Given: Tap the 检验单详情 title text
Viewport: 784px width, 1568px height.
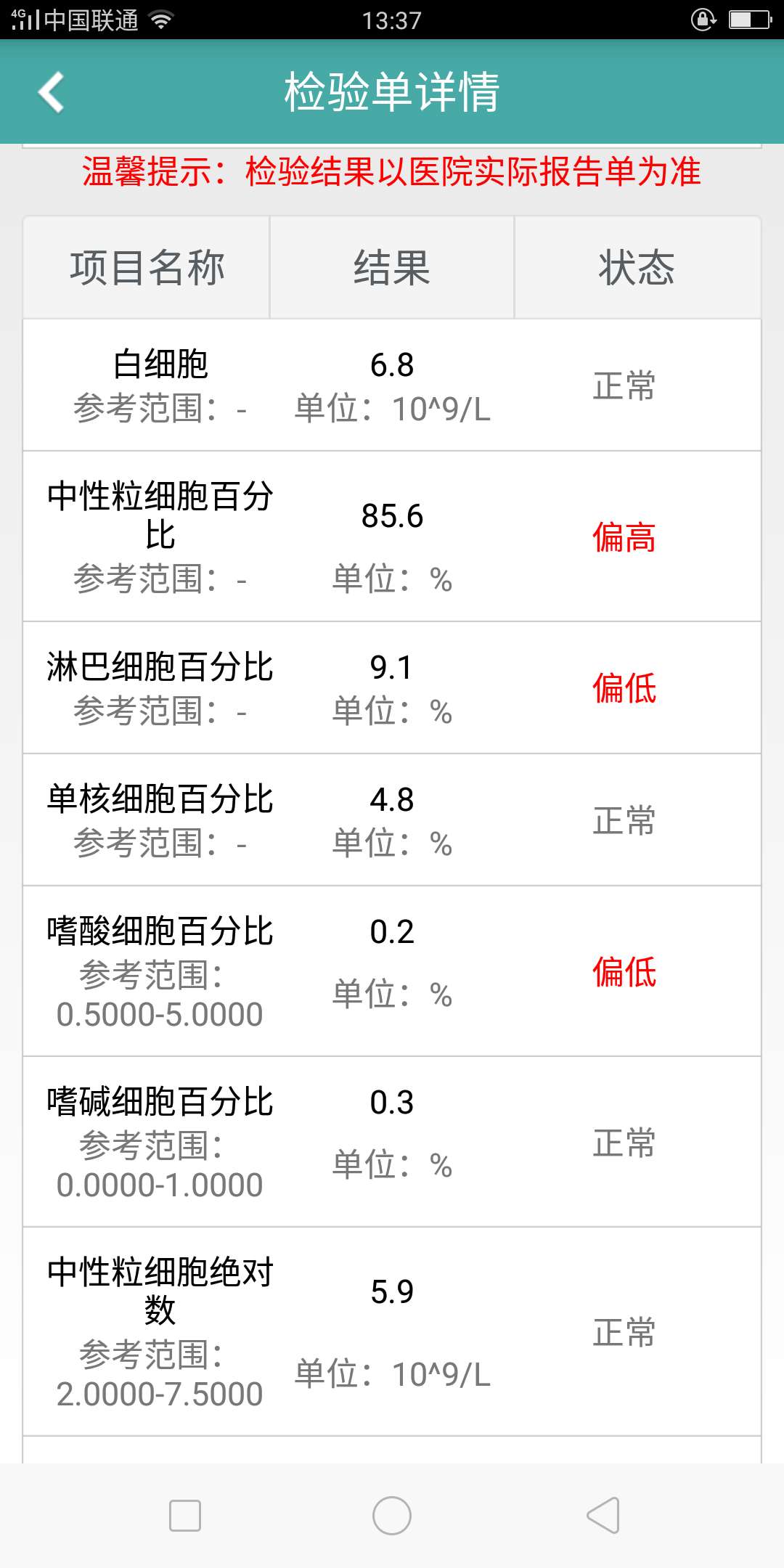Looking at the screenshot, I should (x=392, y=93).
